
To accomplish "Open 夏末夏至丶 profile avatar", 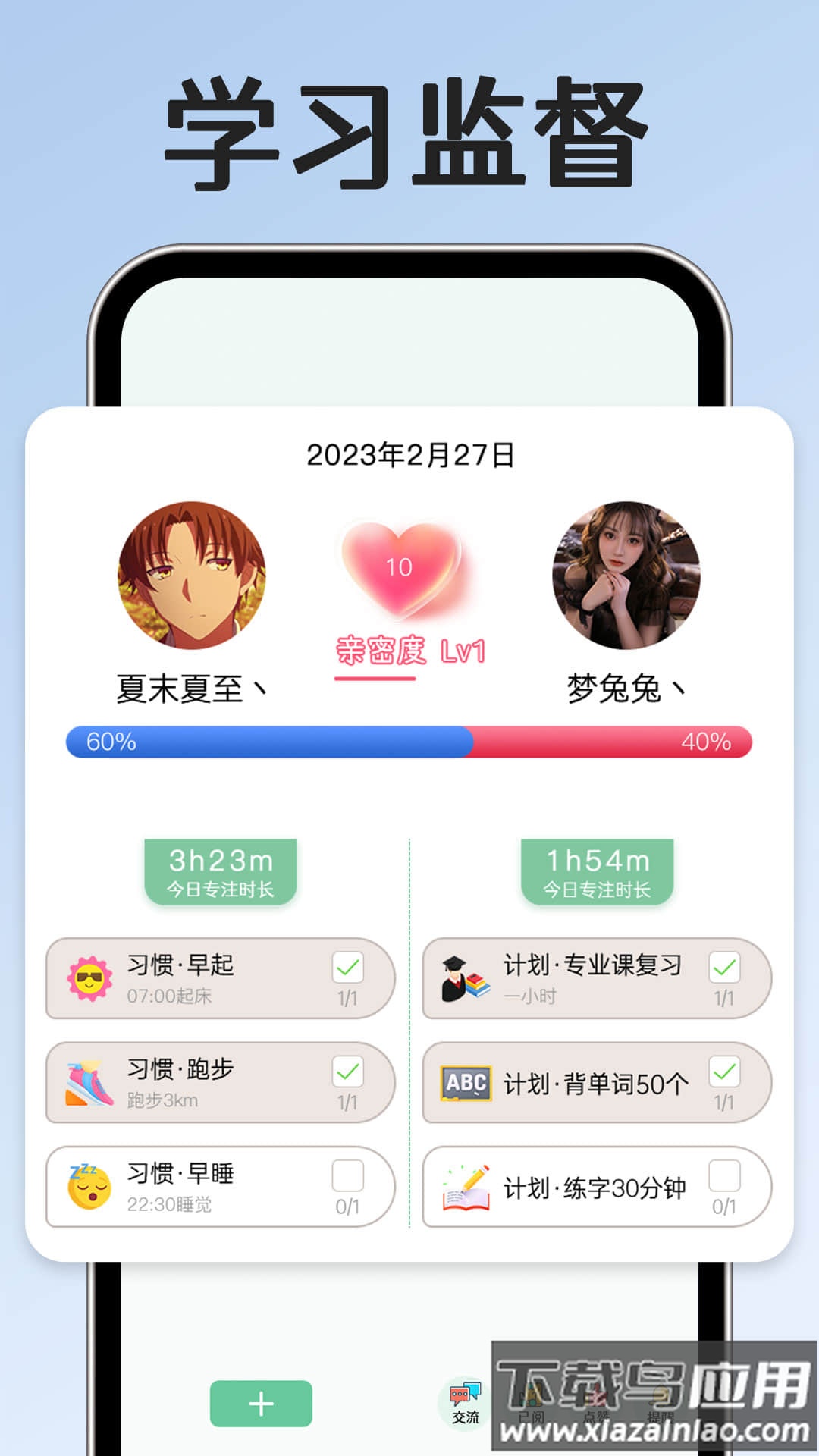I will tap(193, 578).
